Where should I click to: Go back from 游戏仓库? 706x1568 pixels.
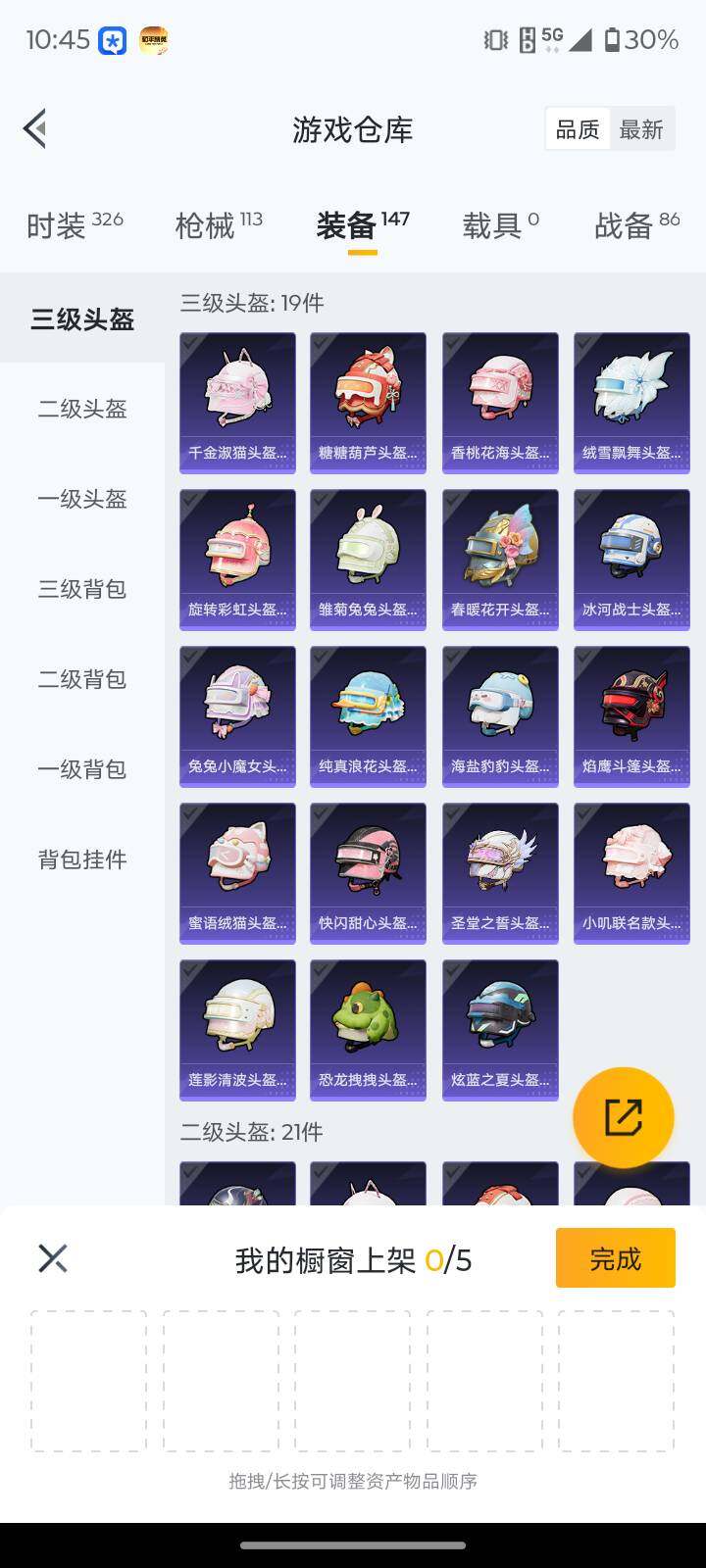35,128
